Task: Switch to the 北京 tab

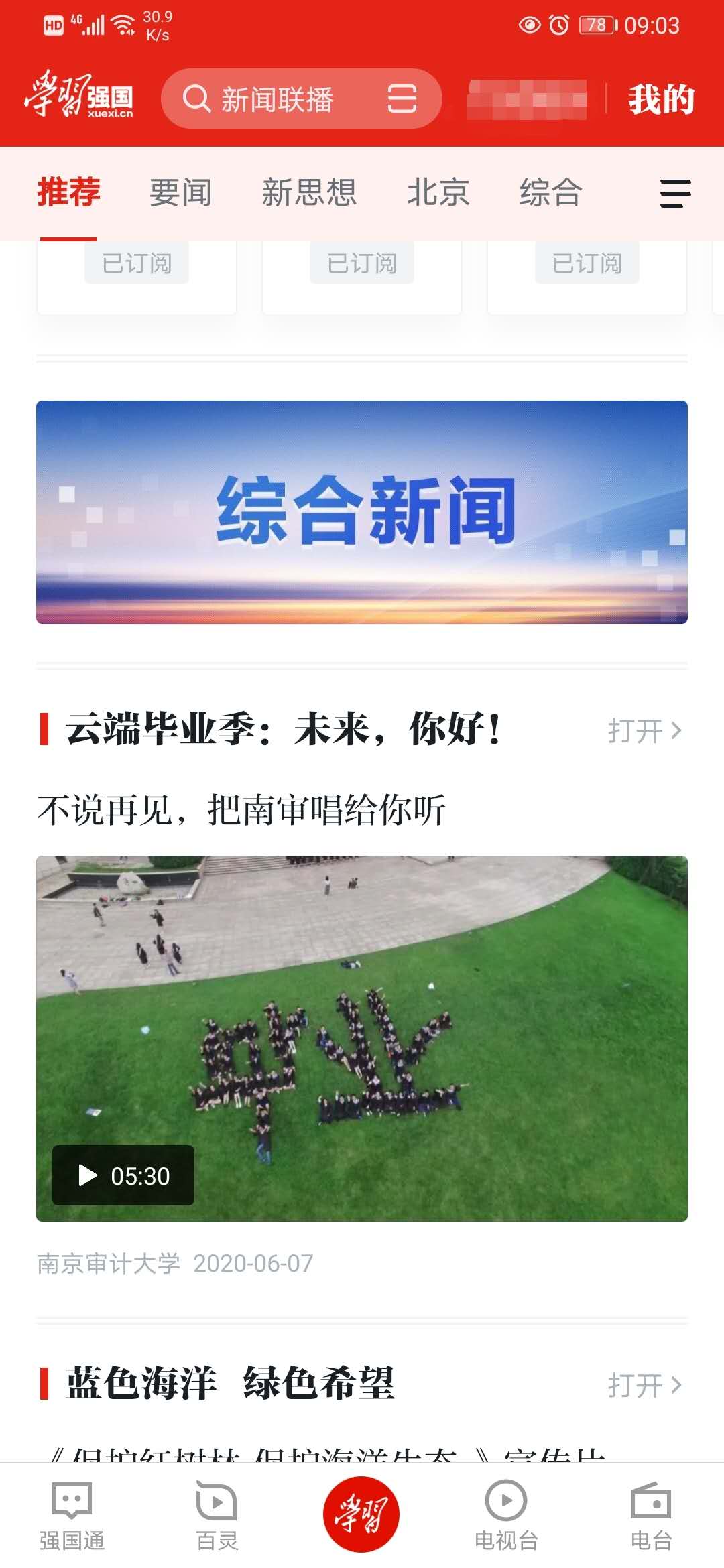Action: click(438, 192)
